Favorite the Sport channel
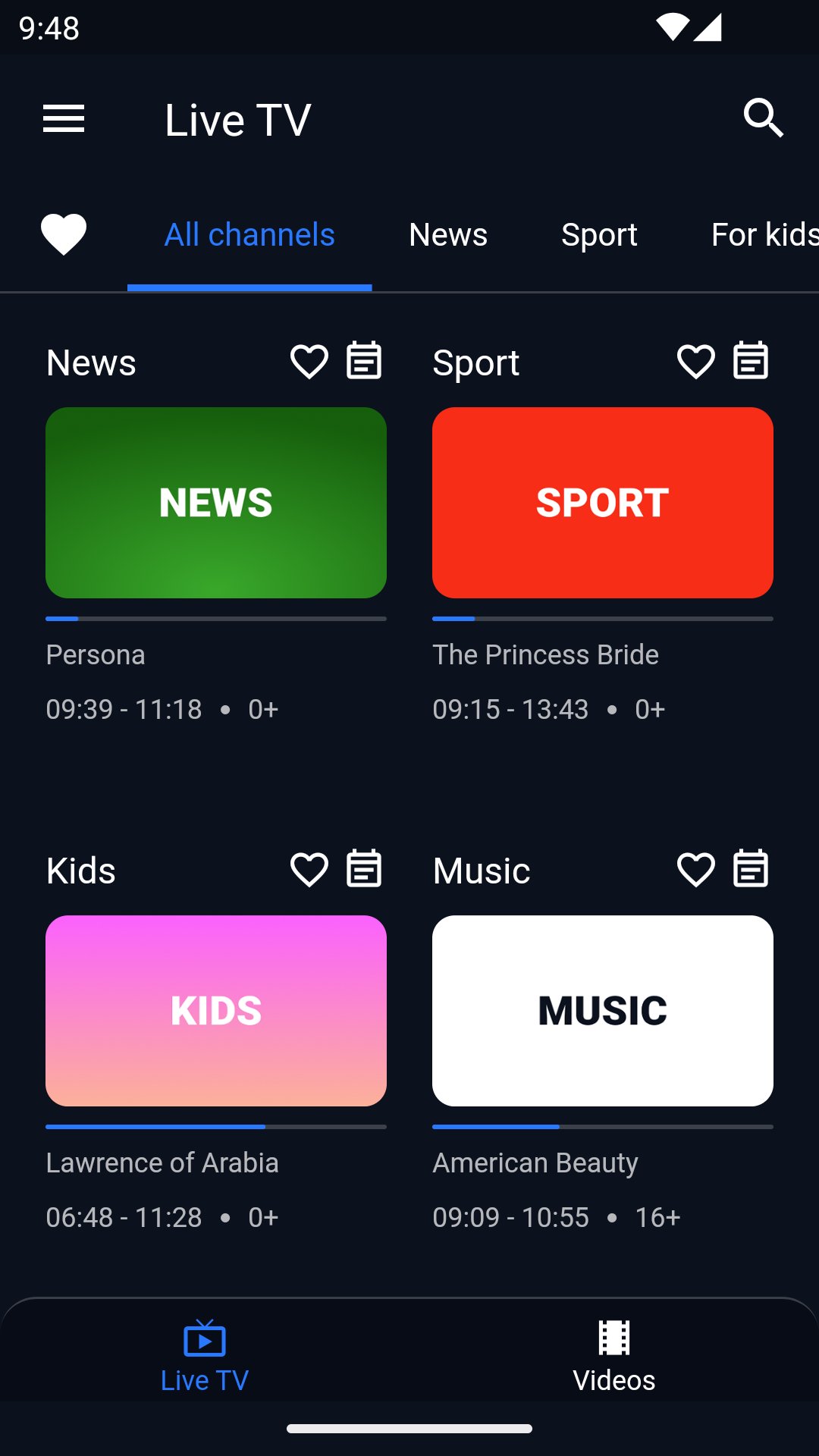The width and height of the screenshot is (819, 1456). [696, 362]
